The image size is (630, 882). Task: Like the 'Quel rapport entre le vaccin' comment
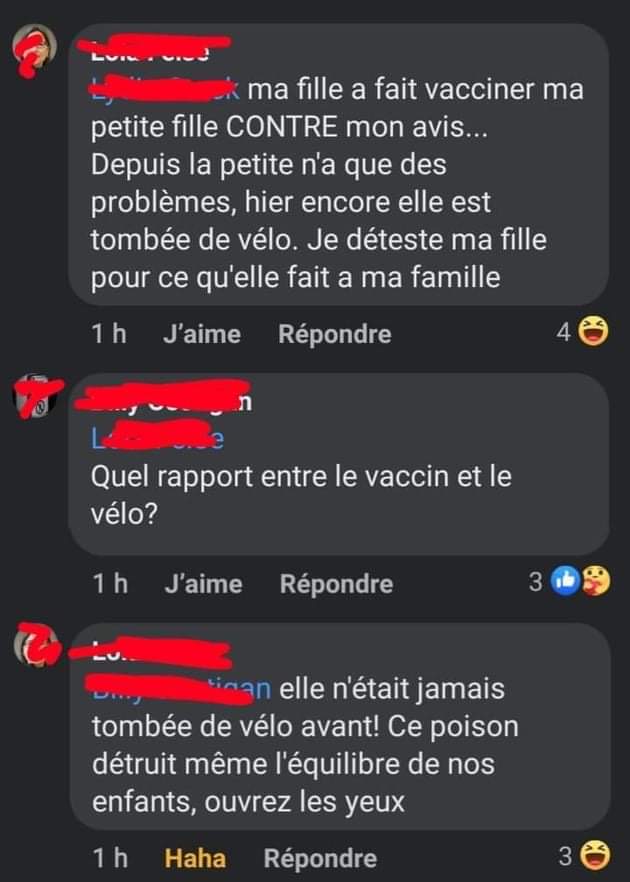click(202, 583)
